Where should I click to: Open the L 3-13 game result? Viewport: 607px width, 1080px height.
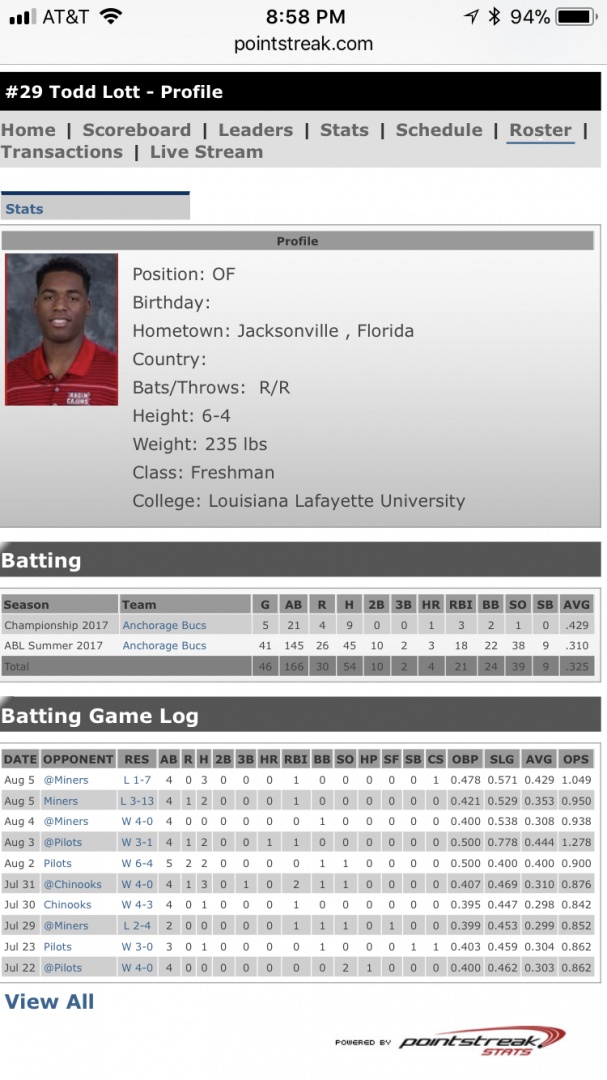(136, 801)
